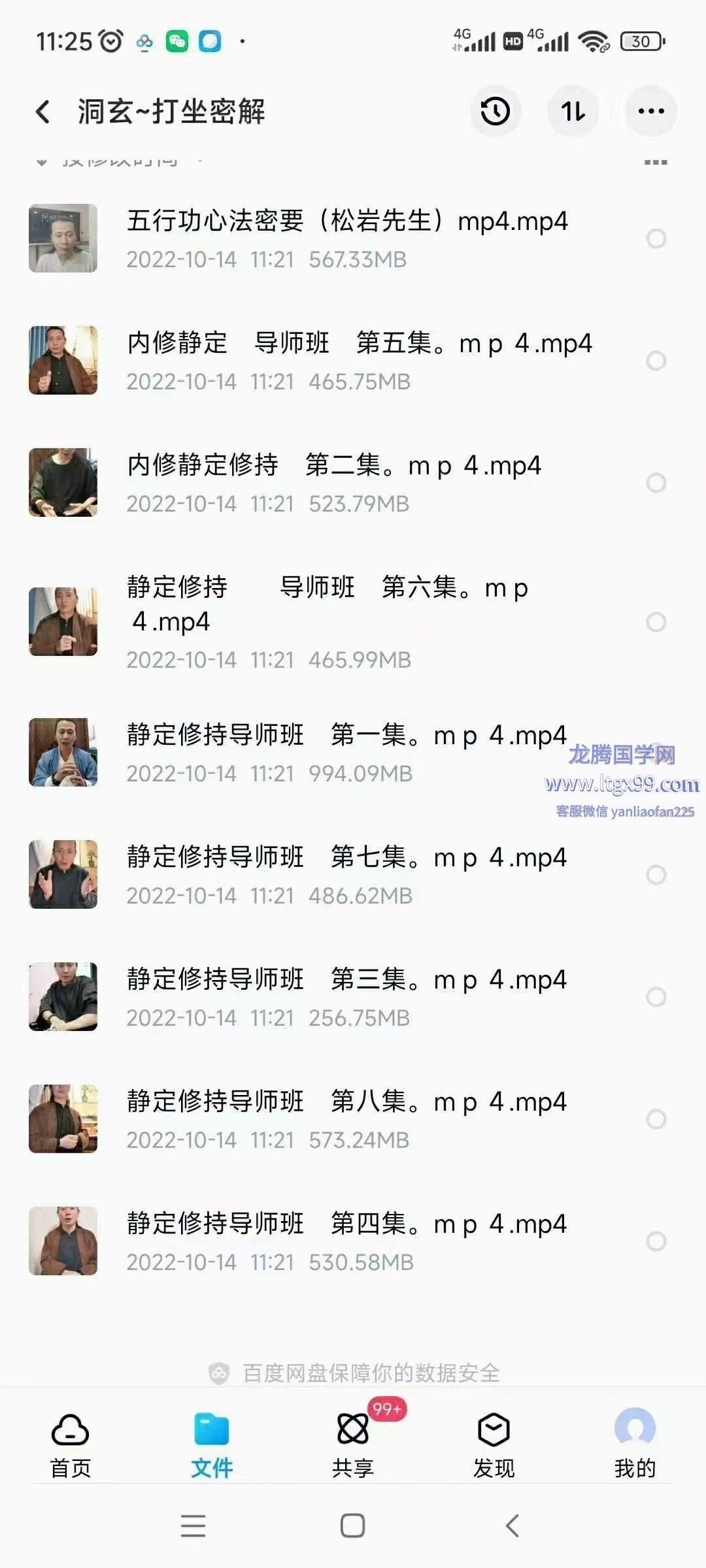The width and height of the screenshot is (706, 1568).
Task: Go back from the 洞玄~打坐密解 folder
Action: tap(43, 112)
